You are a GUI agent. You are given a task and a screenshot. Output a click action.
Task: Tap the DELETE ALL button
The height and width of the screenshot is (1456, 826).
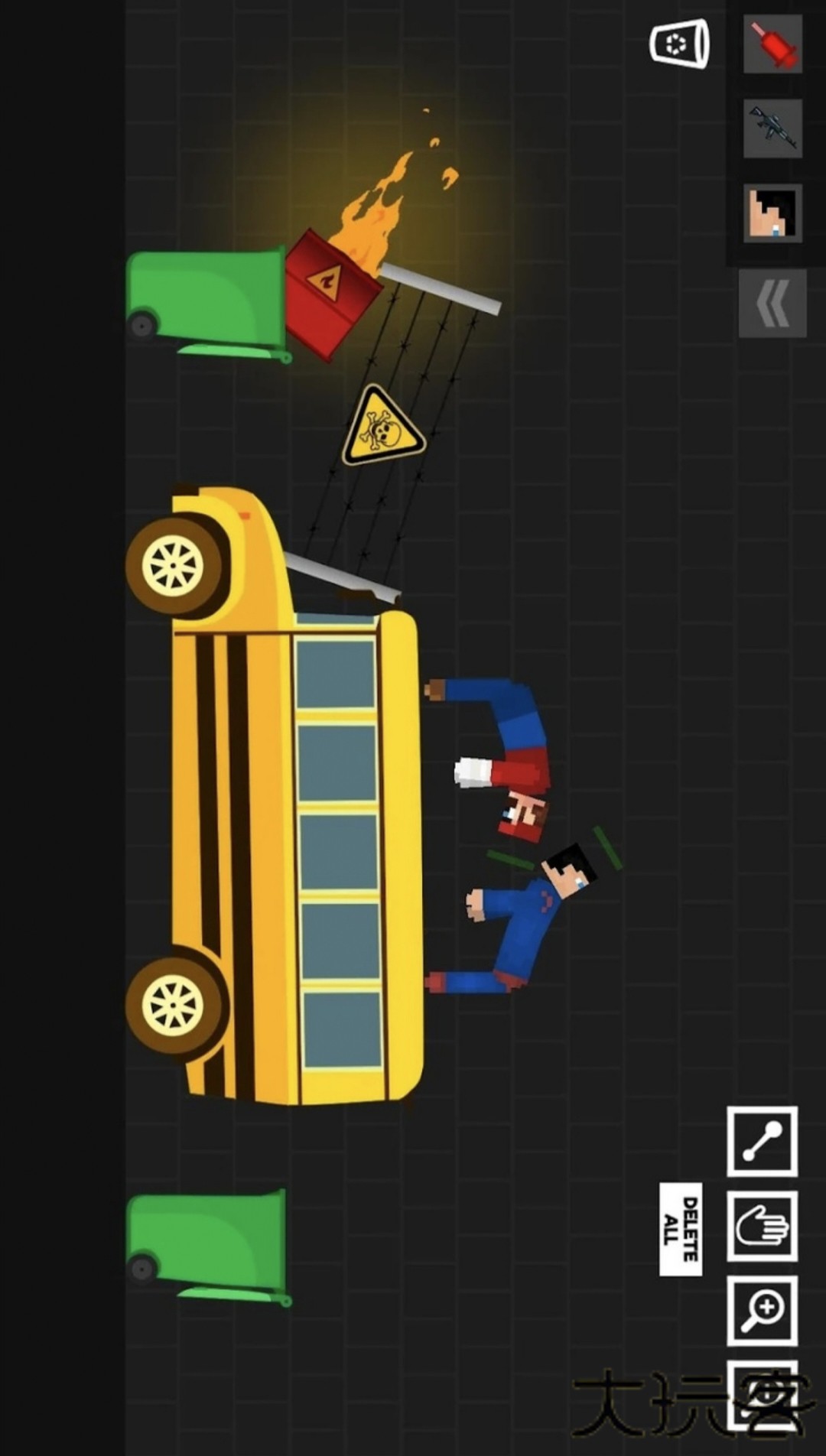pyautogui.click(x=680, y=1229)
